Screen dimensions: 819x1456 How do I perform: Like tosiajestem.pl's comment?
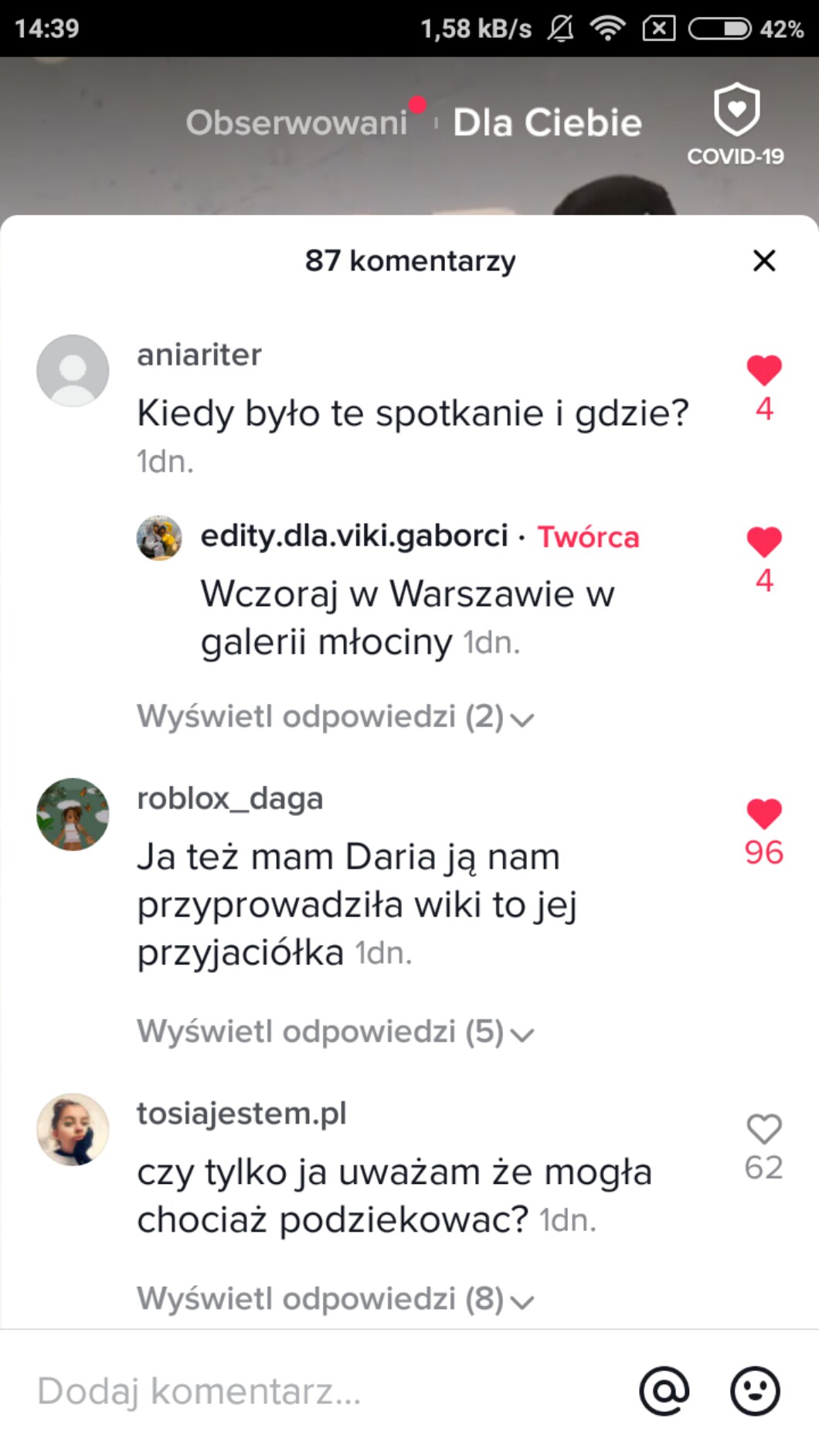point(763,1130)
